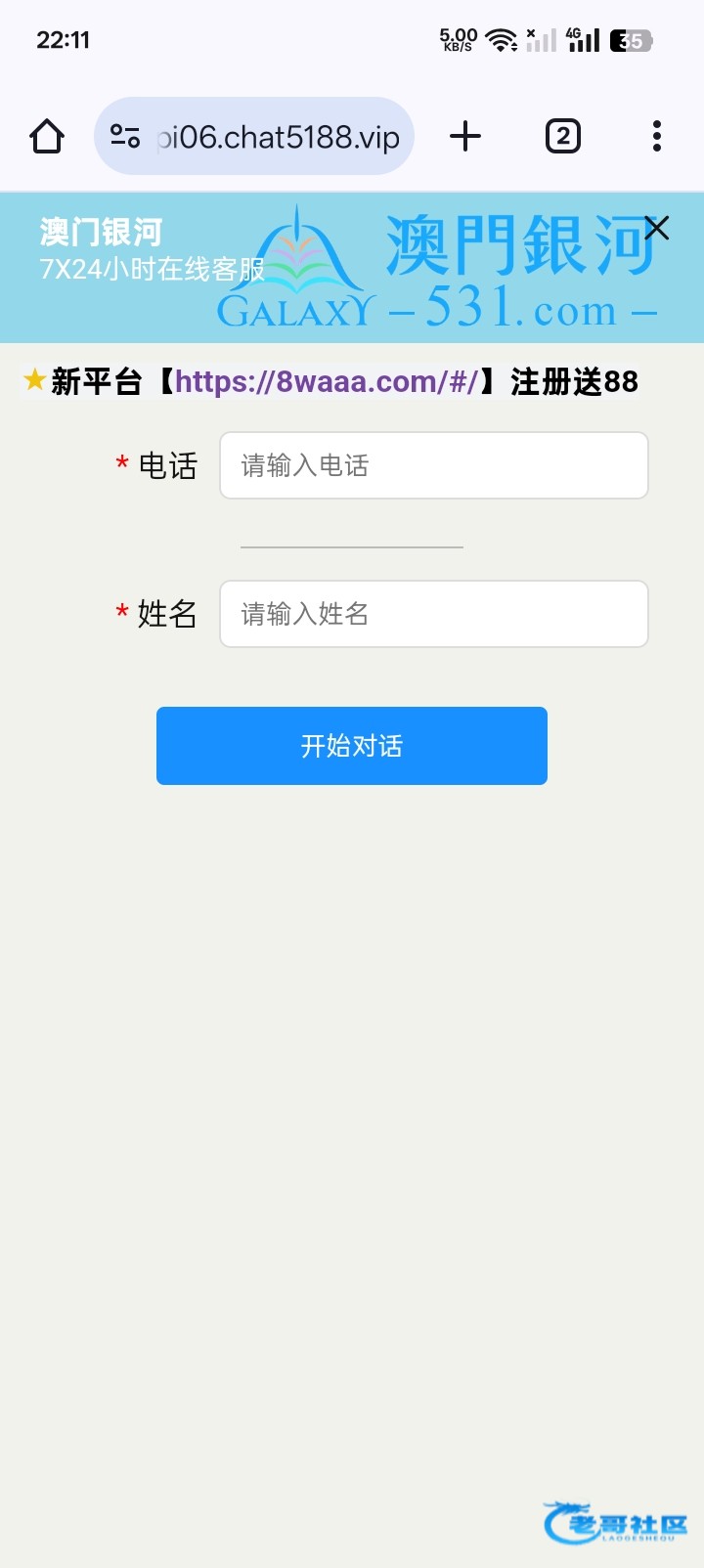Open a new browser tab
The height and width of the screenshot is (1568, 704).
click(x=465, y=137)
